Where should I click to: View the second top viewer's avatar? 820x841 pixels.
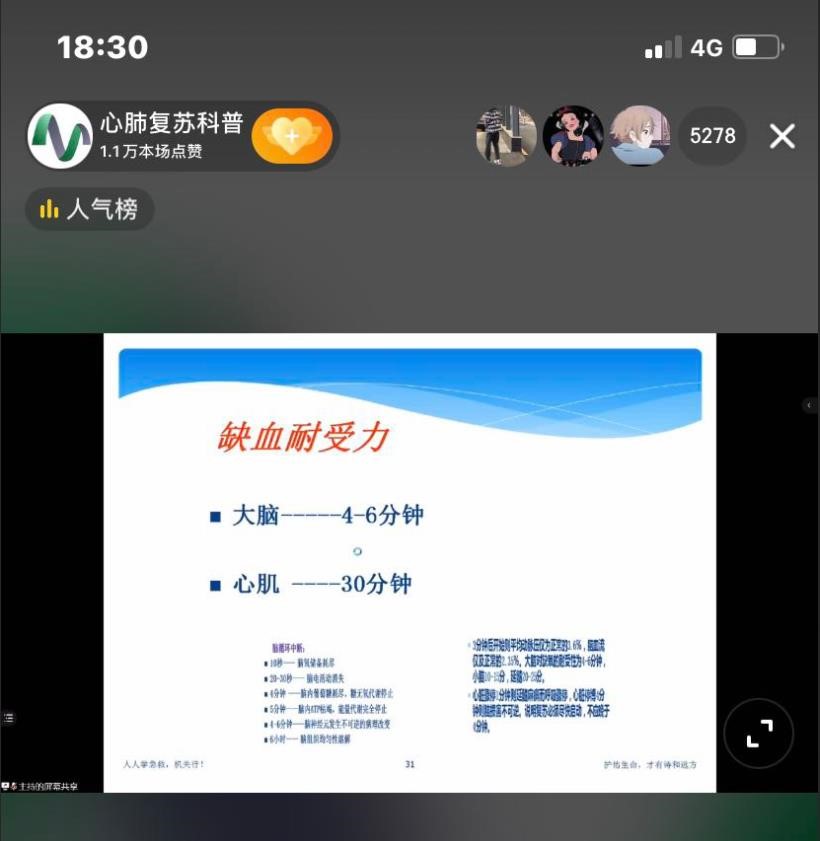573,136
